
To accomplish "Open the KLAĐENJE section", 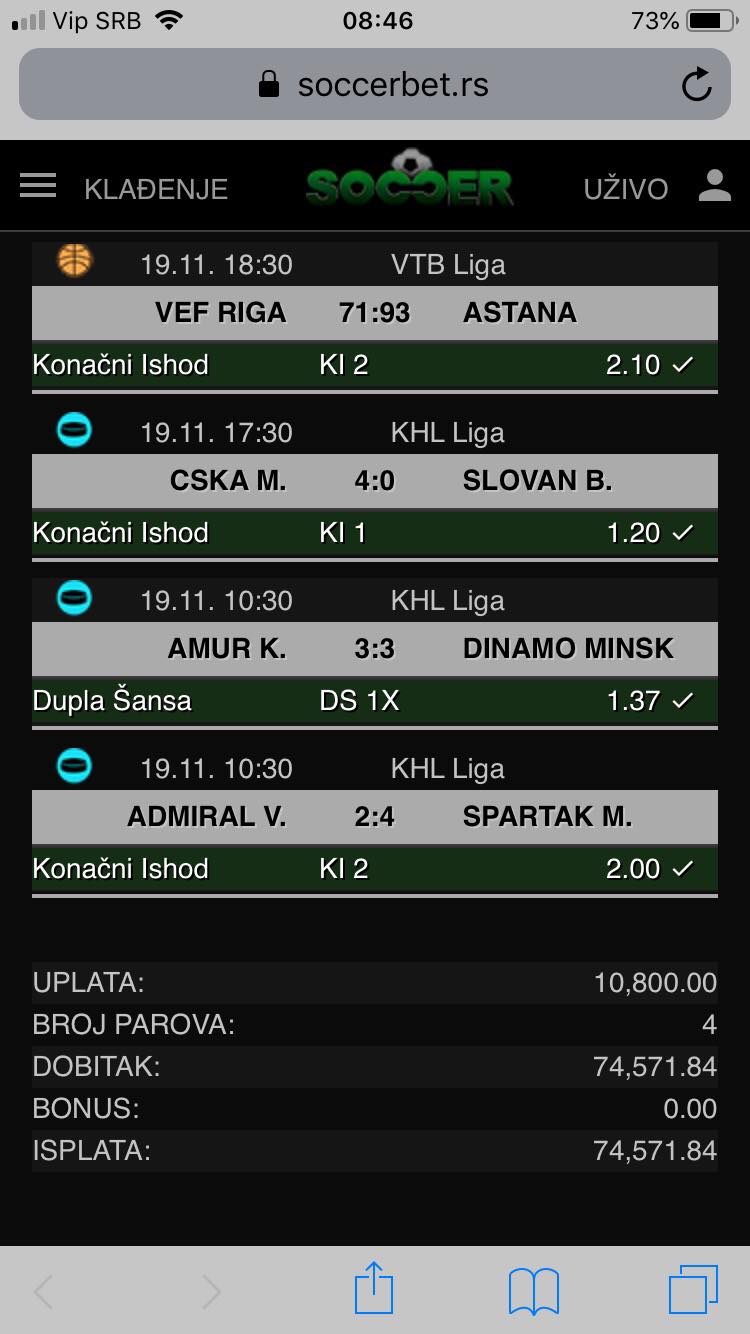I will tap(156, 189).
